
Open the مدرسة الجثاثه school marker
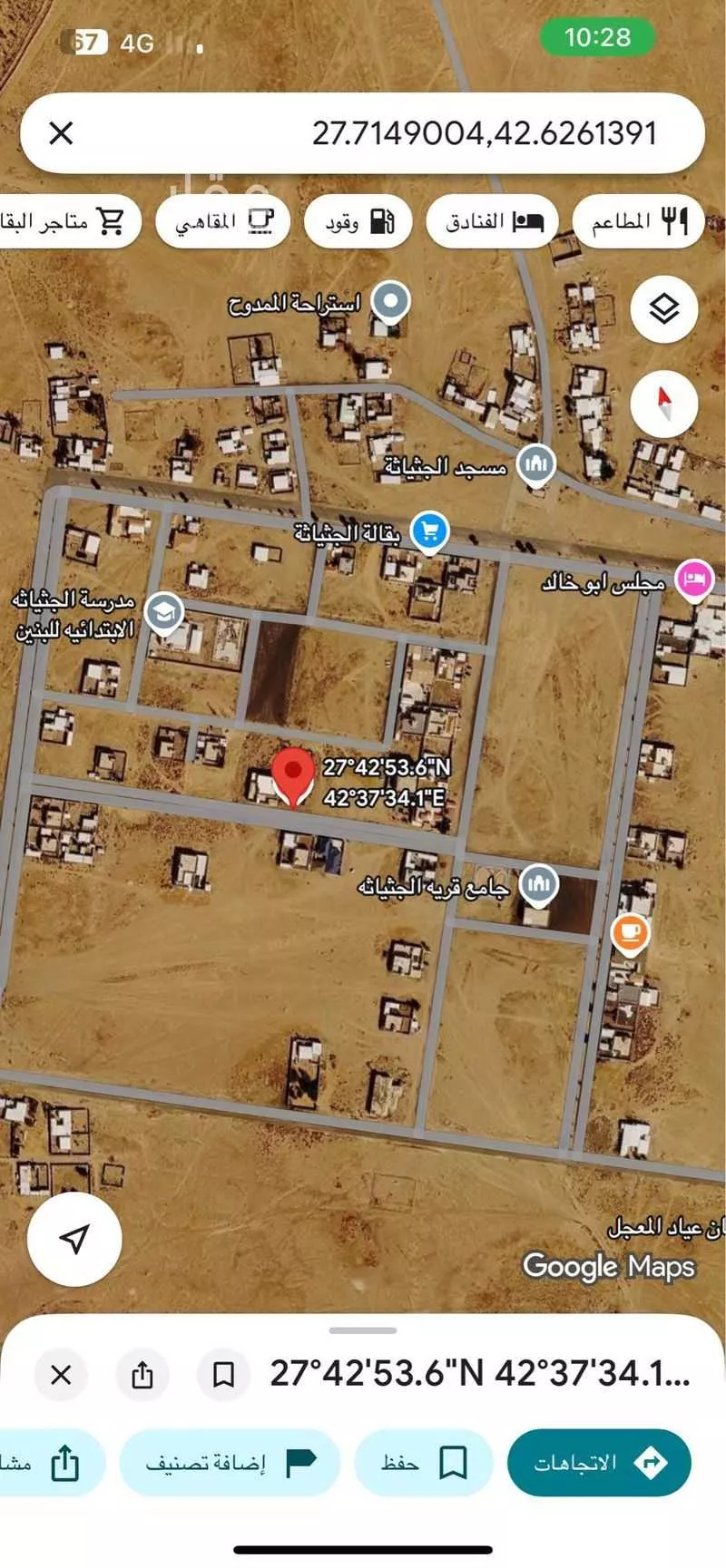(163, 611)
